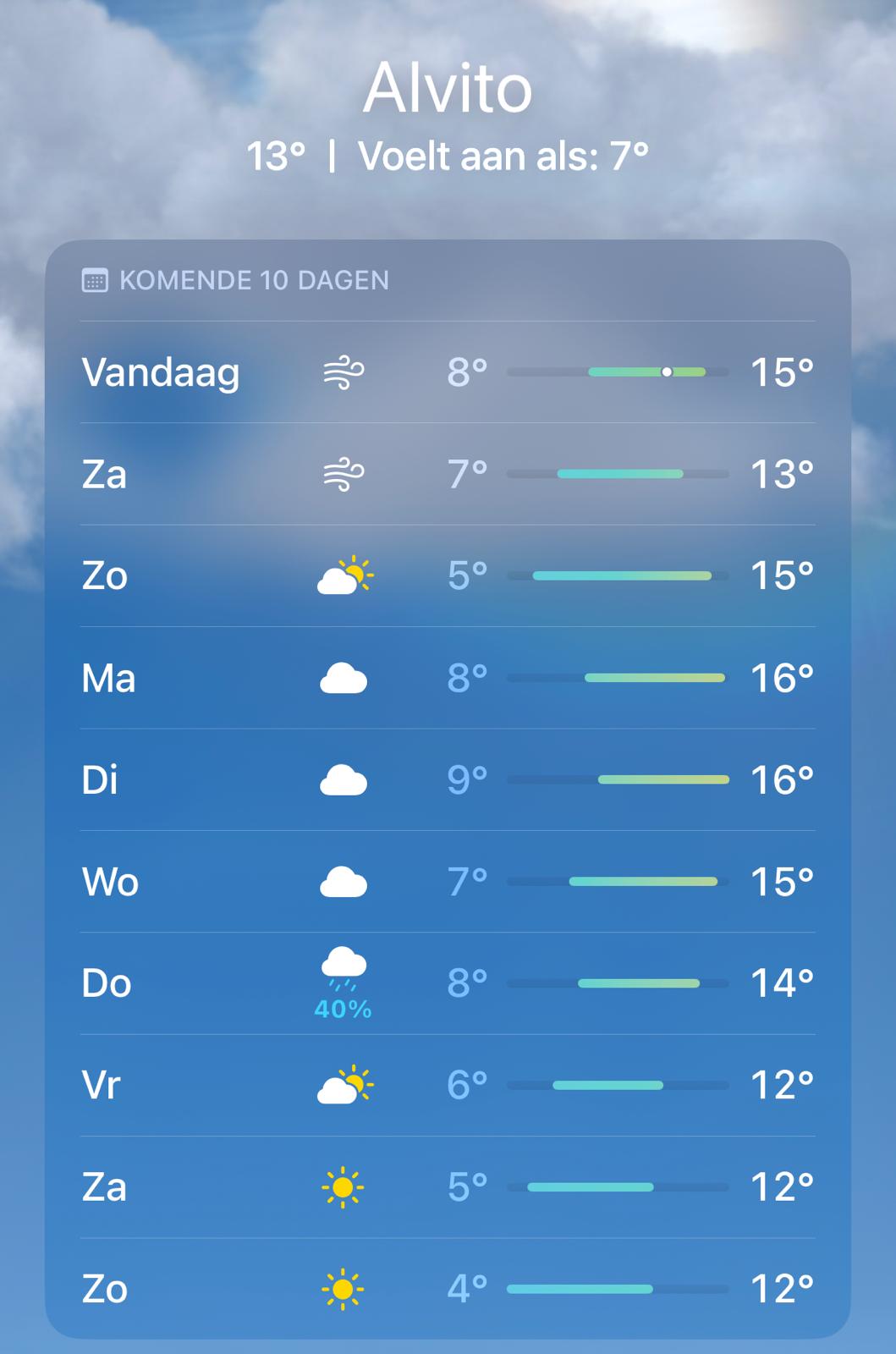Open the sunny Zo forecast with low 4°
Screen dimensions: 896x1354
pos(448,1289)
